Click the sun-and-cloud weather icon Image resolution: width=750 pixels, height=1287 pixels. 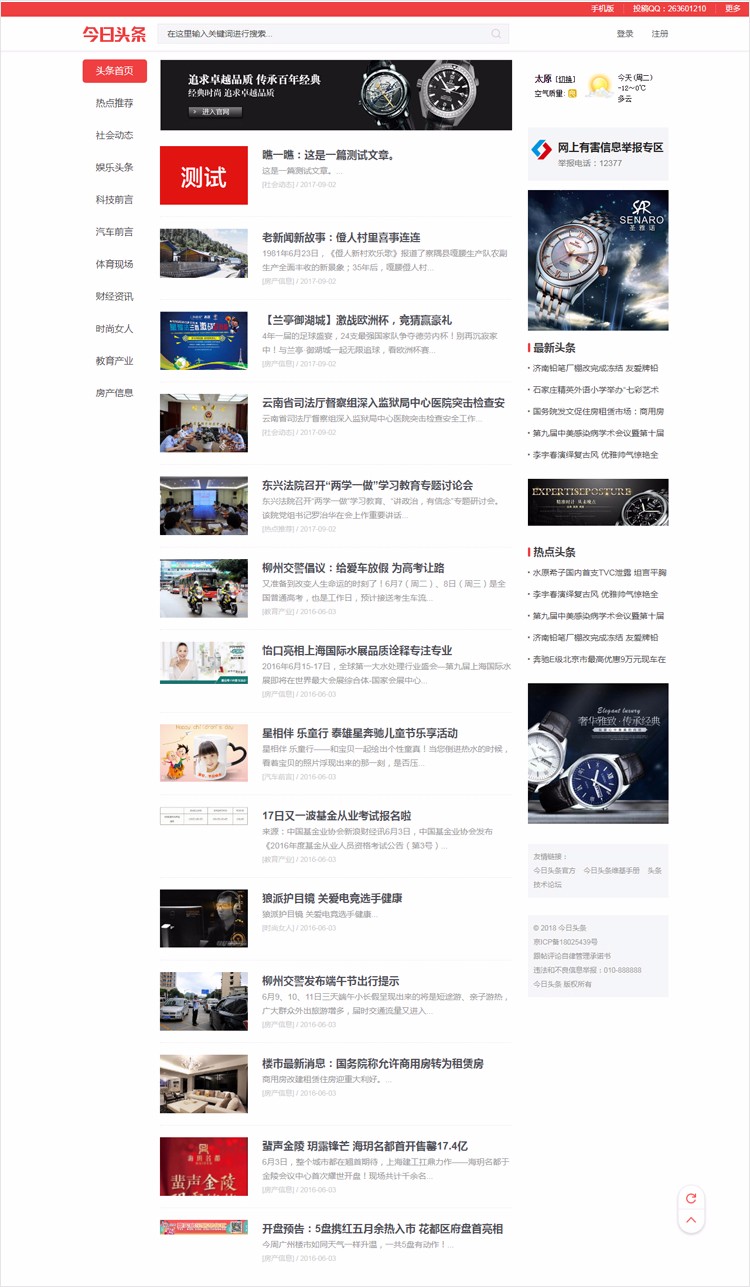coord(600,88)
